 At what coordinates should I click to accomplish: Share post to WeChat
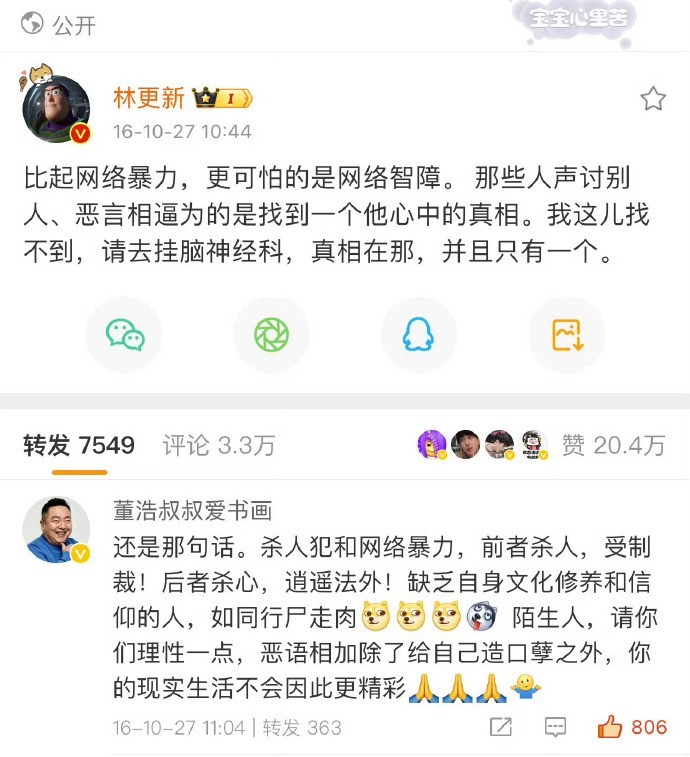(125, 335)
